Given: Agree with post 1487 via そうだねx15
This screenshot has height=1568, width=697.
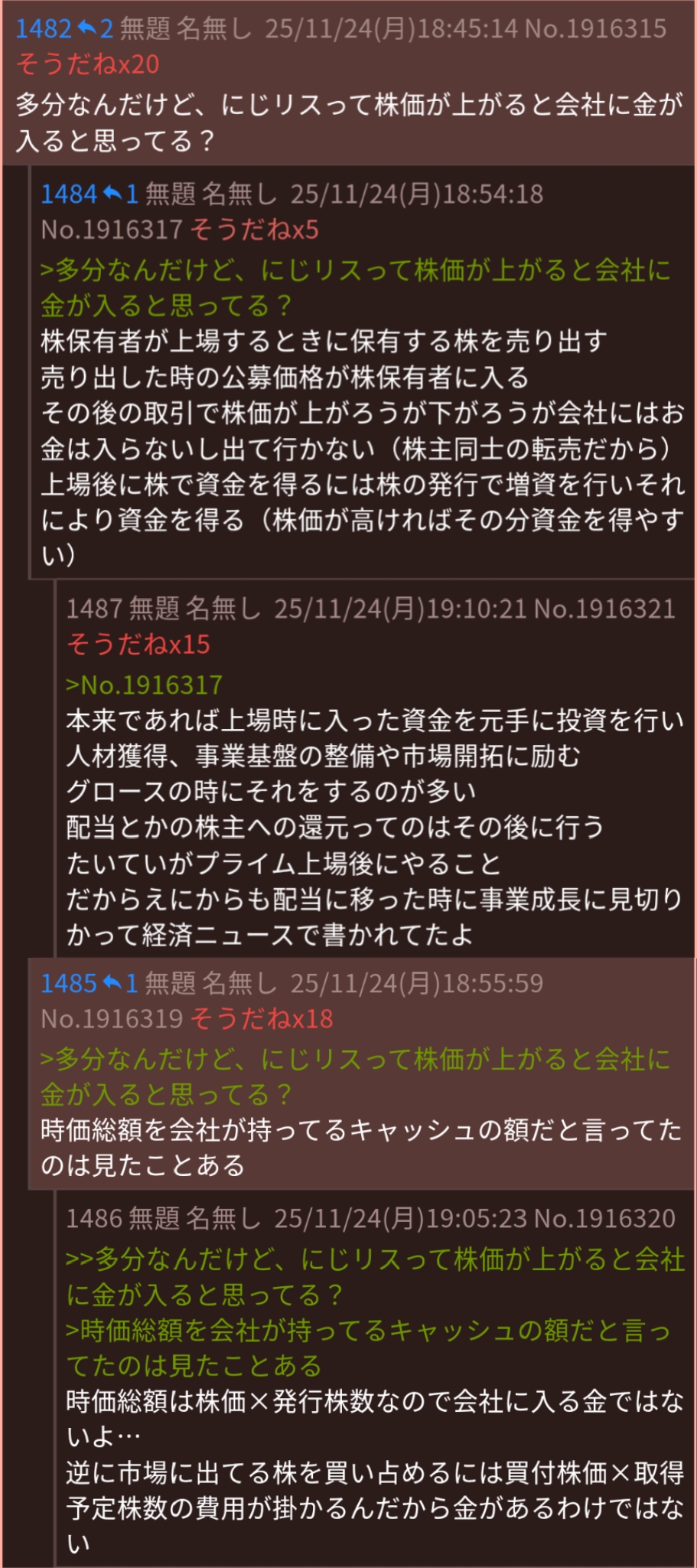Looking at the screenshot, I should coord(138,645).
